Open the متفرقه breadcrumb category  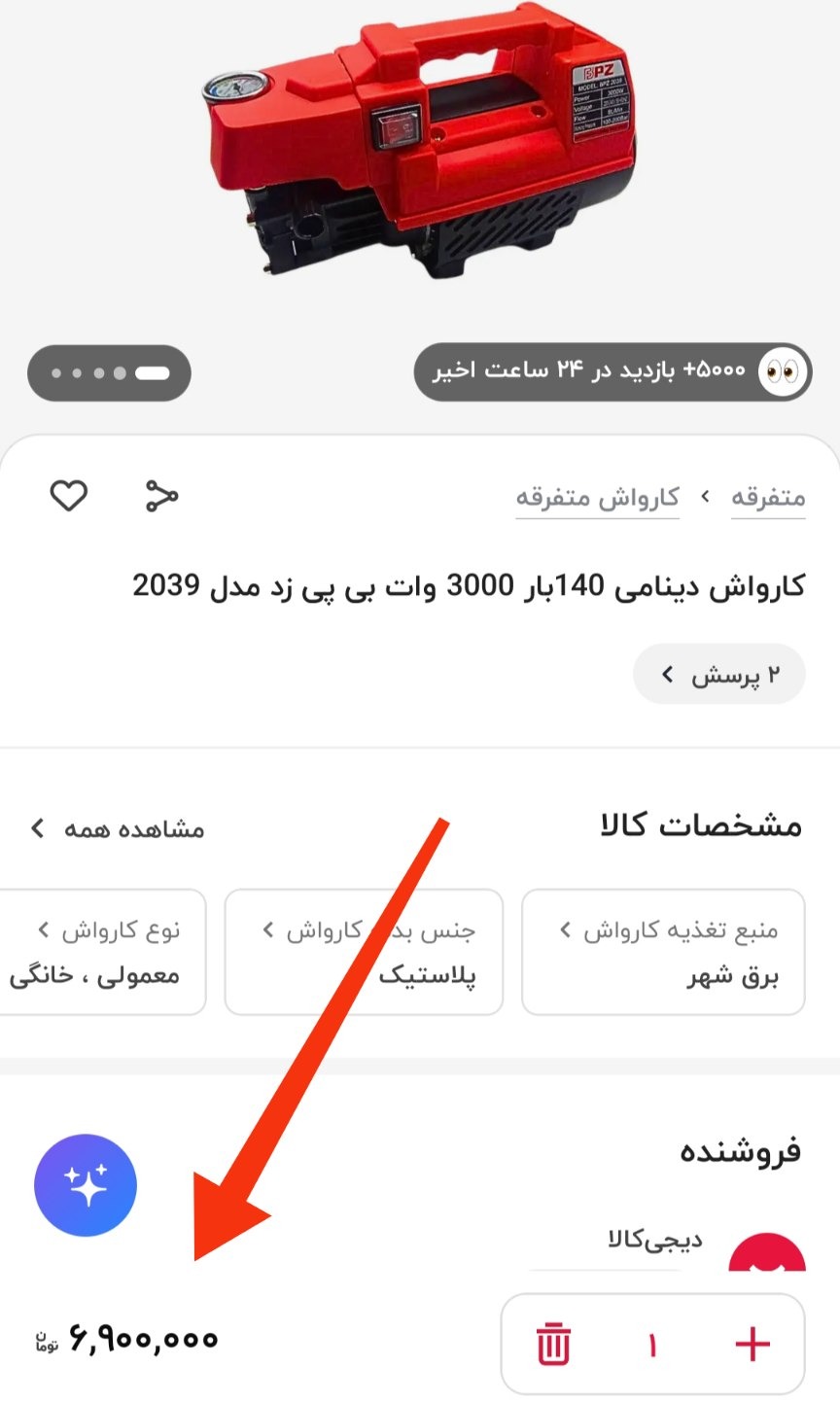767,498
